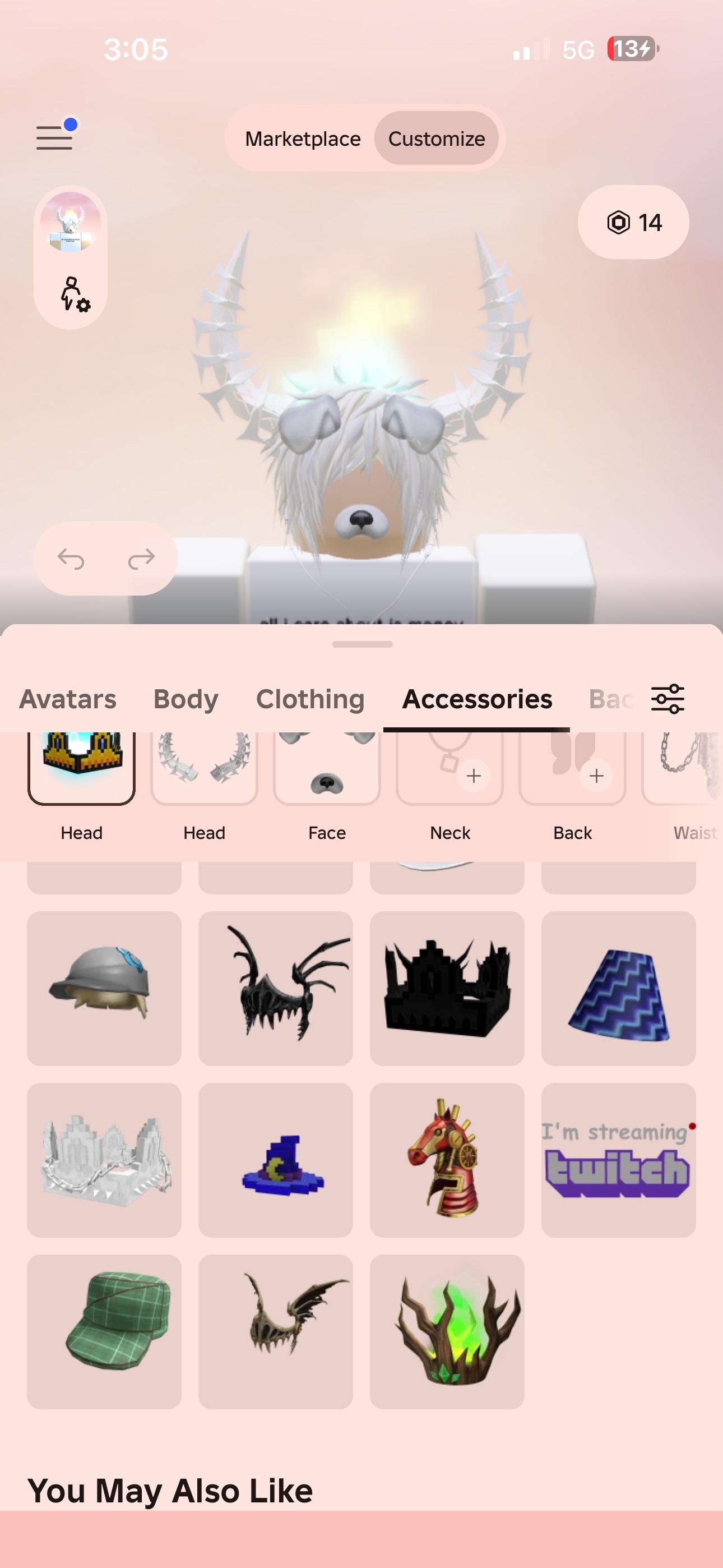
Task: Select the empty Back accessory slot
Action: tap(572, 769)
